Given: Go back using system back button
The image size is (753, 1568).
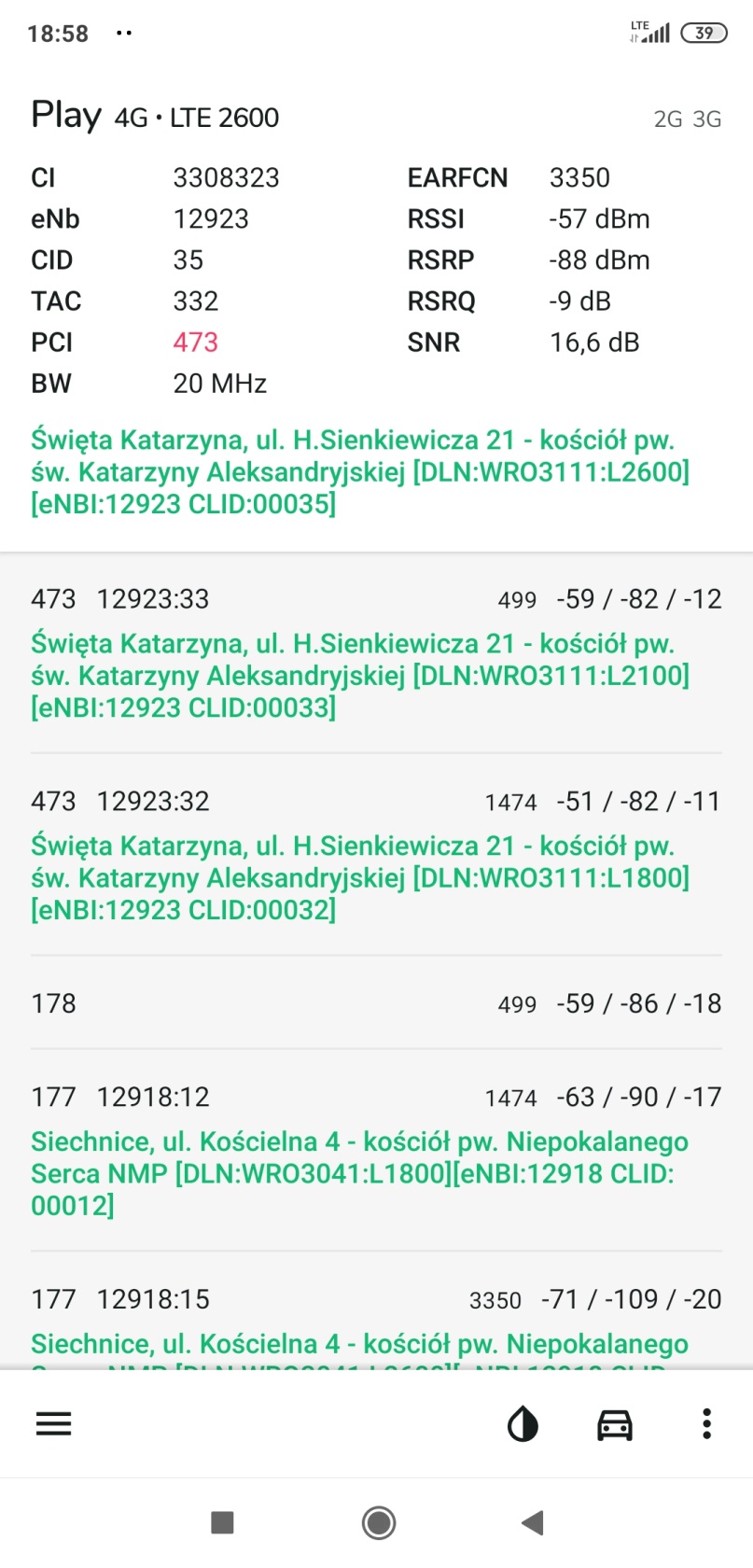Looking at the screenshot, I should (533, 1523).
